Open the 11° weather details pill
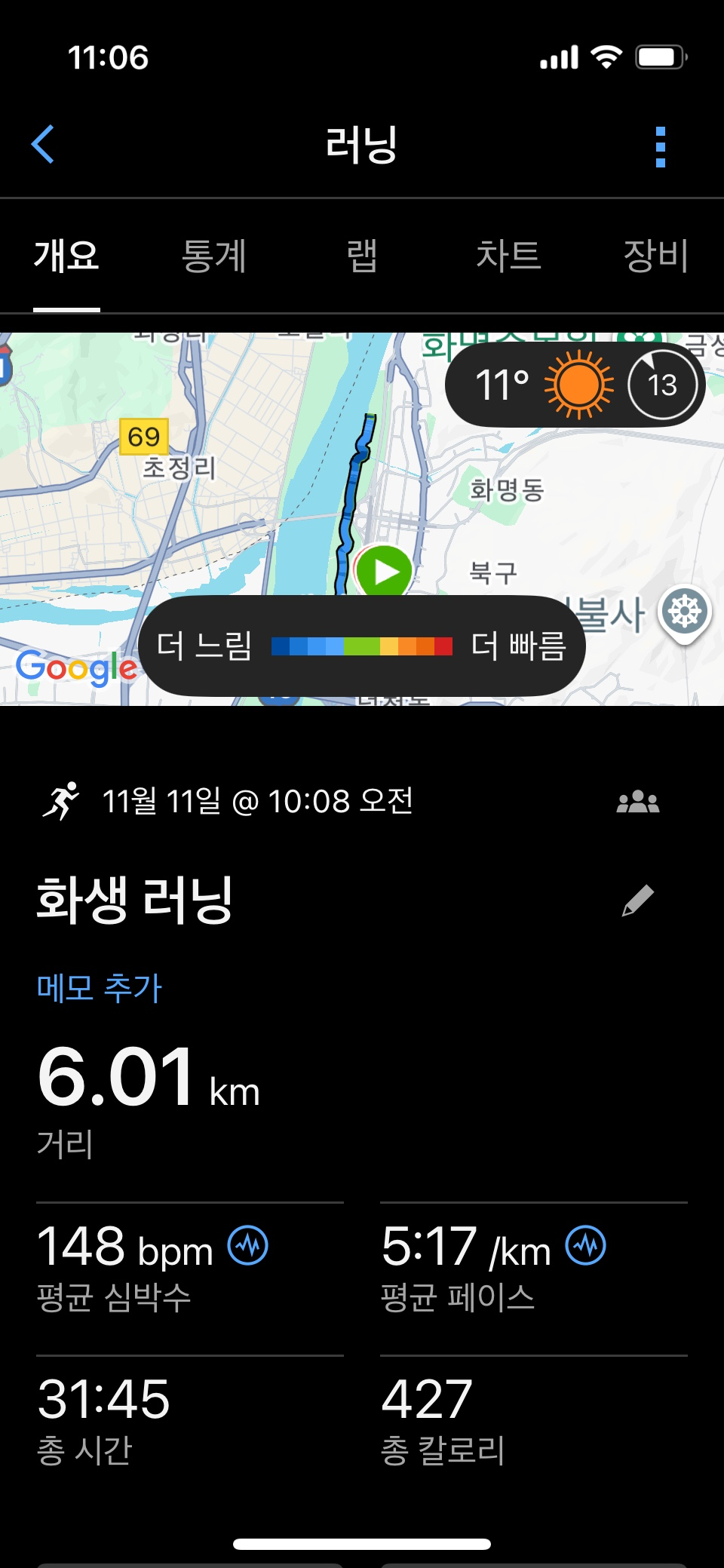This screenshot has height=1568, width=724. 575,385
